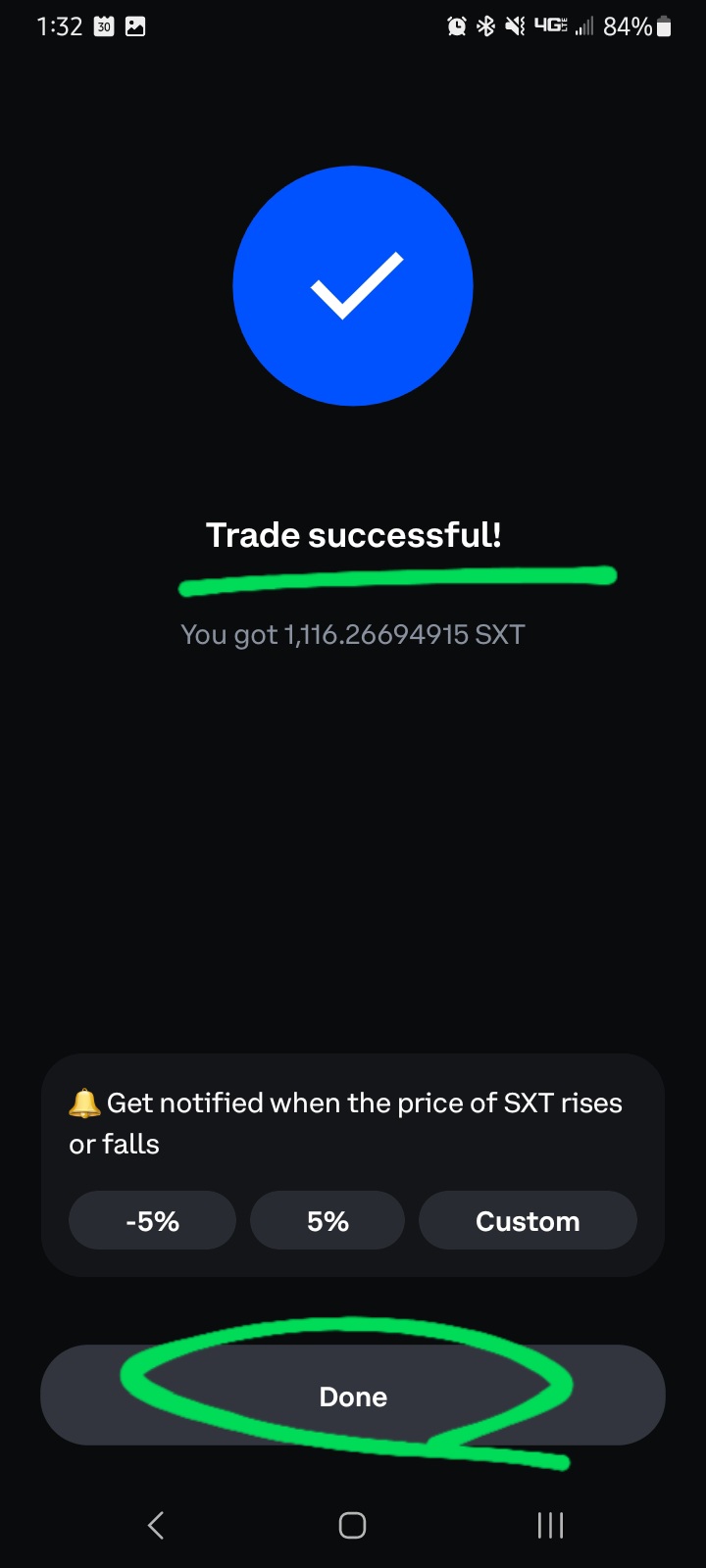The width and height of the screenshot is (706, 1568).
Task: Set a 5% price rise alert
Action: coord(328,1221)
